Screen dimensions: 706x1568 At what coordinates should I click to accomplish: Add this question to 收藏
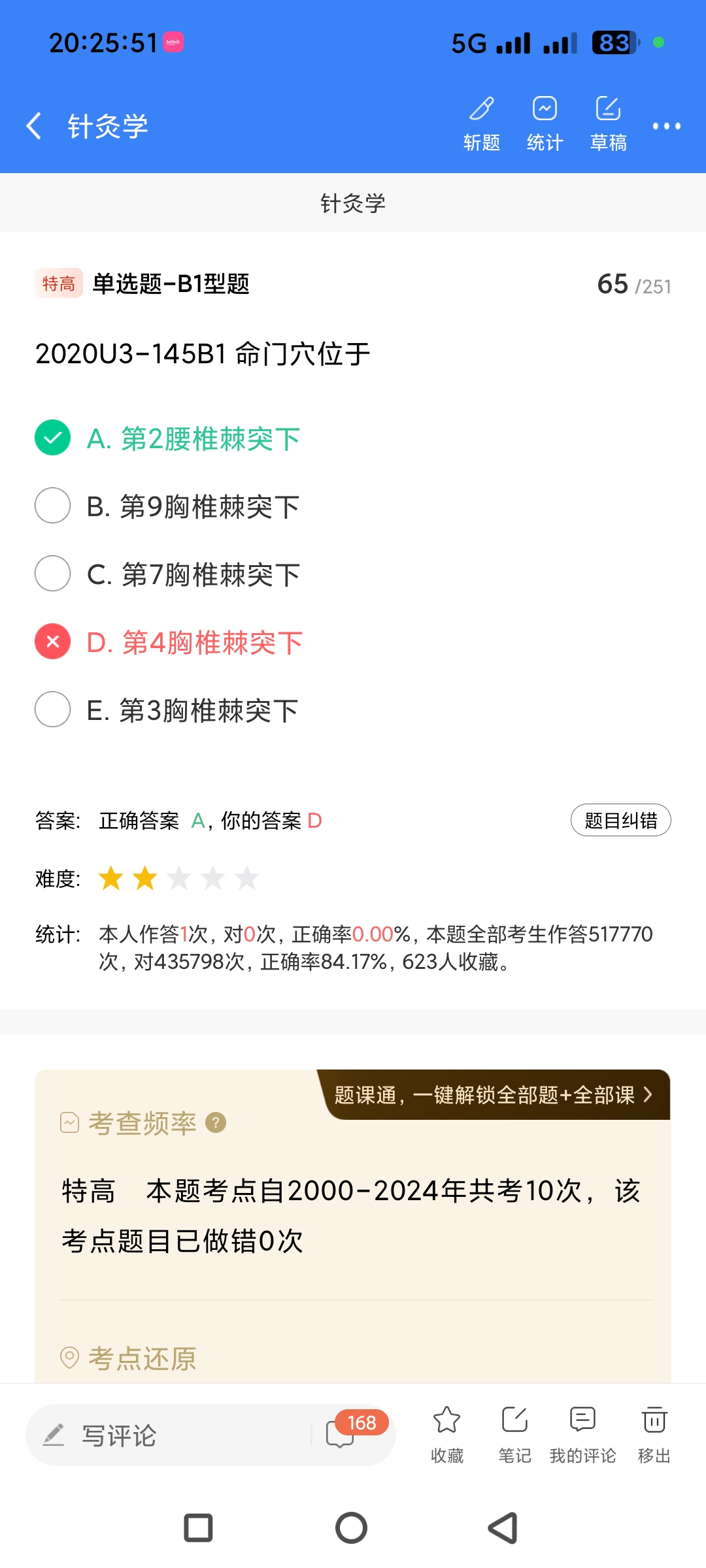(447, 1433)
